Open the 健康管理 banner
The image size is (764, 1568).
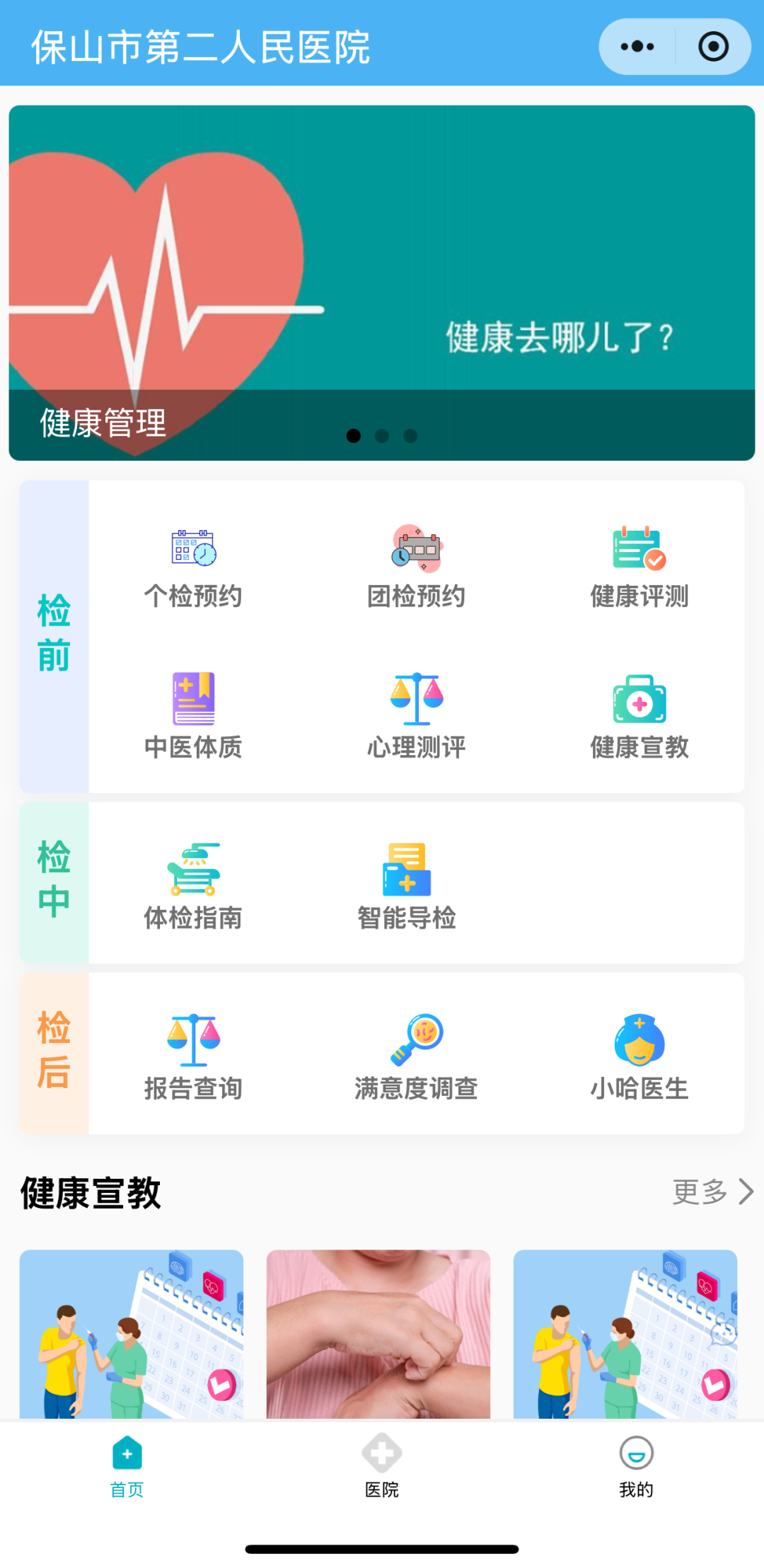(x=382, y=283)
